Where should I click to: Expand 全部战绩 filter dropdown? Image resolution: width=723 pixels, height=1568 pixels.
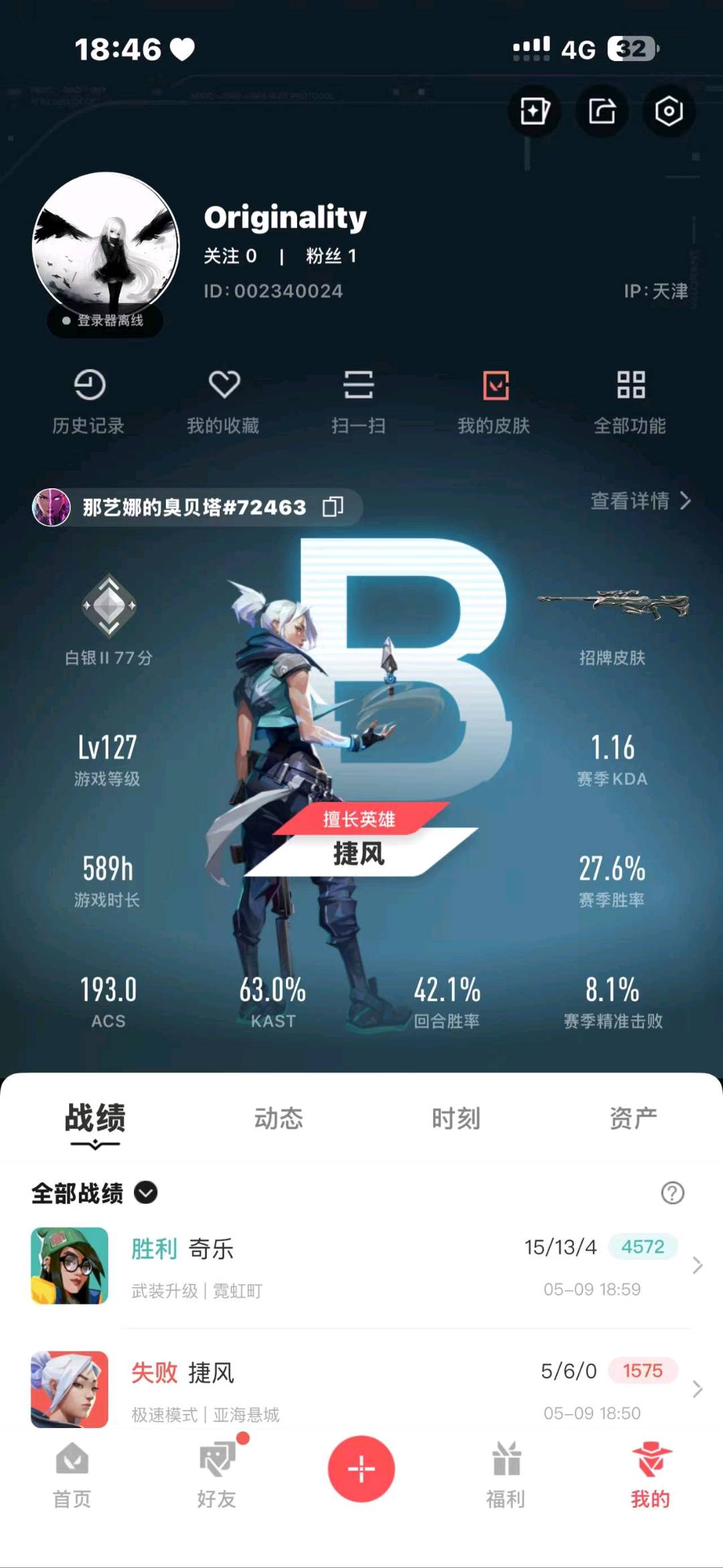coord(145,1192)
